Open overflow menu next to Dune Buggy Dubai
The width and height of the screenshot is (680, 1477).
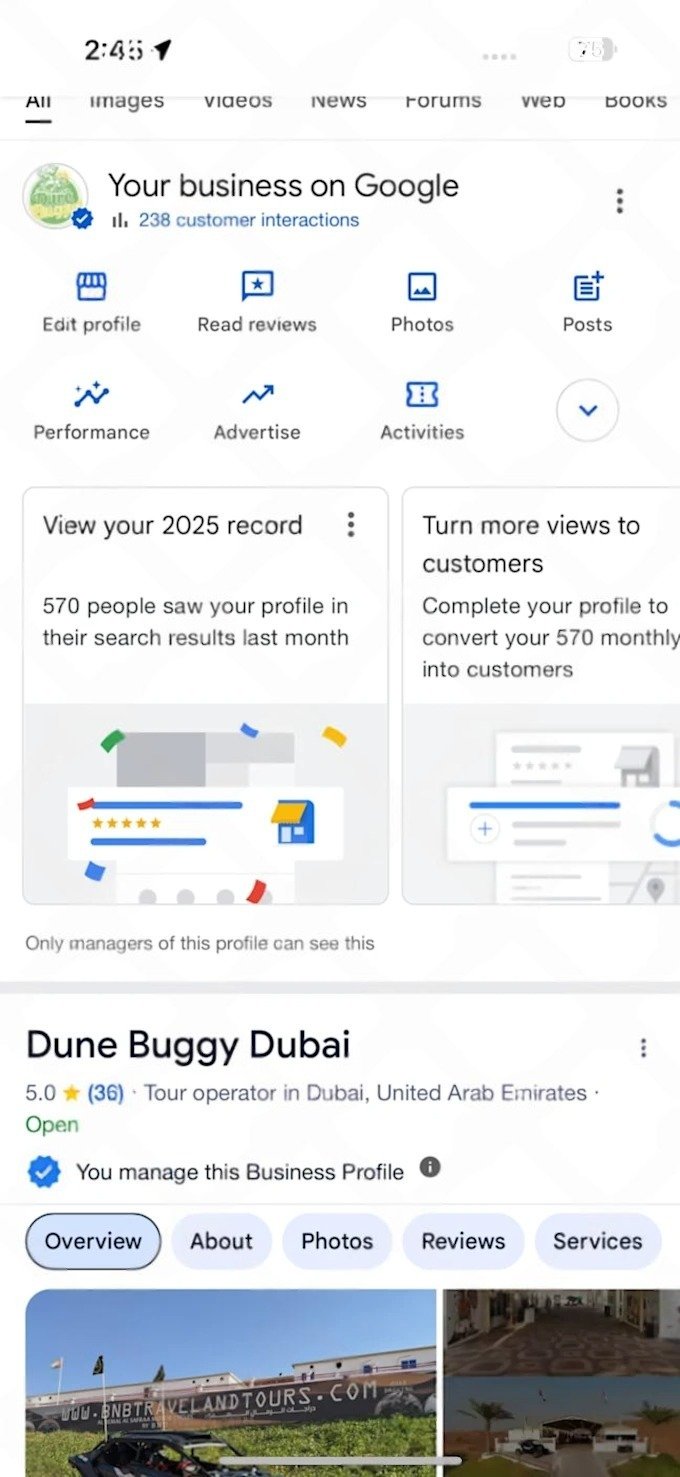tap(643, 1048)
